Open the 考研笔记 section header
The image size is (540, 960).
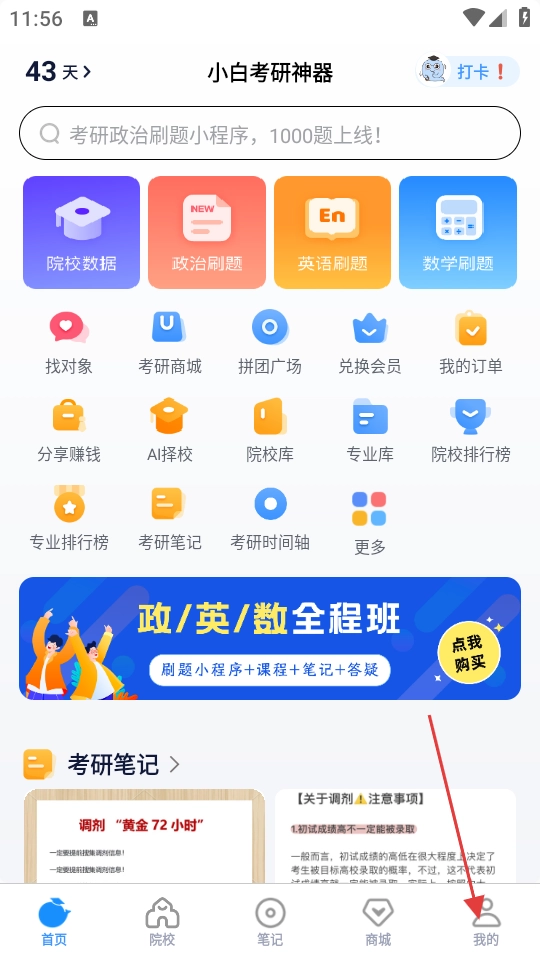[102, 764]
